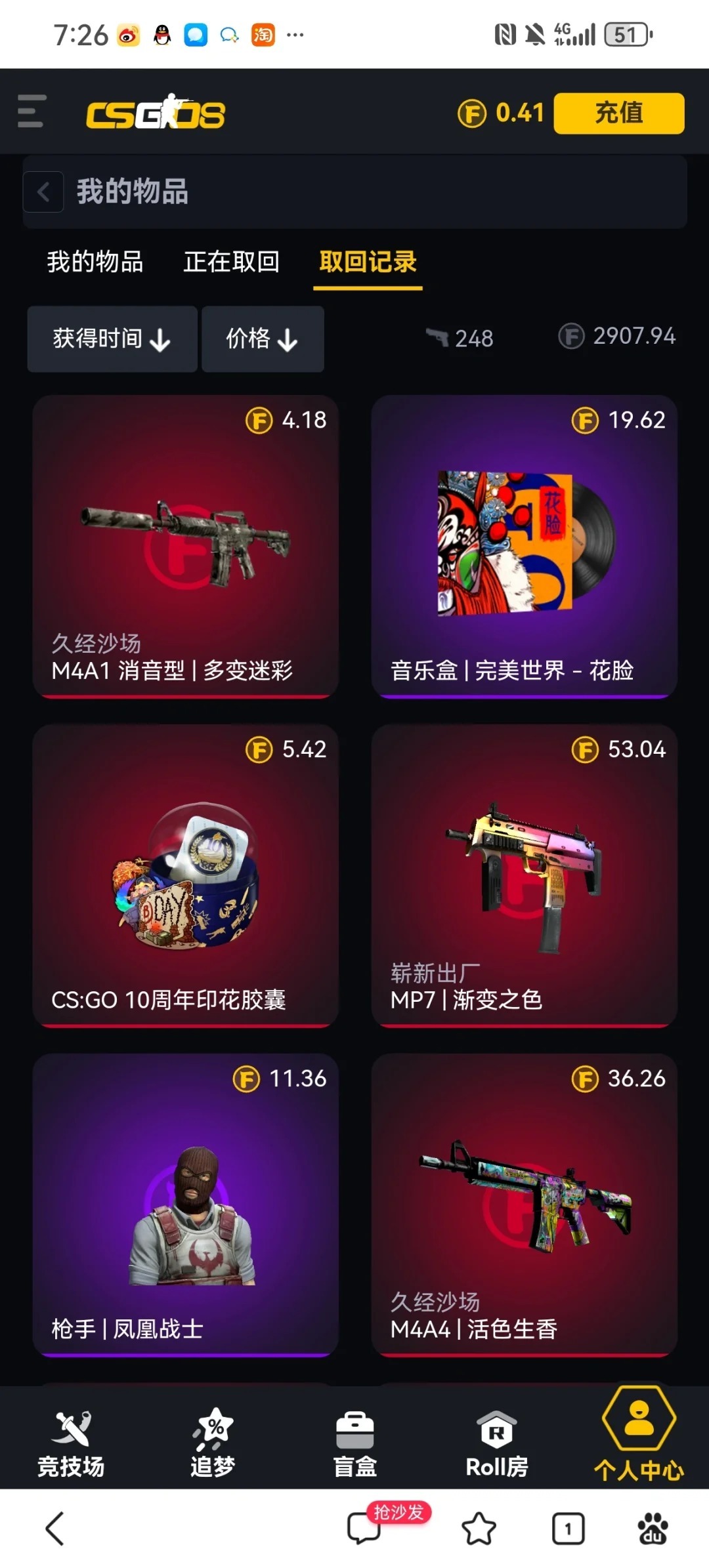View the CS:GO 10周年印花胶囊 item
This screenshot has height=1568, width=709.
(x=186, y=875)
